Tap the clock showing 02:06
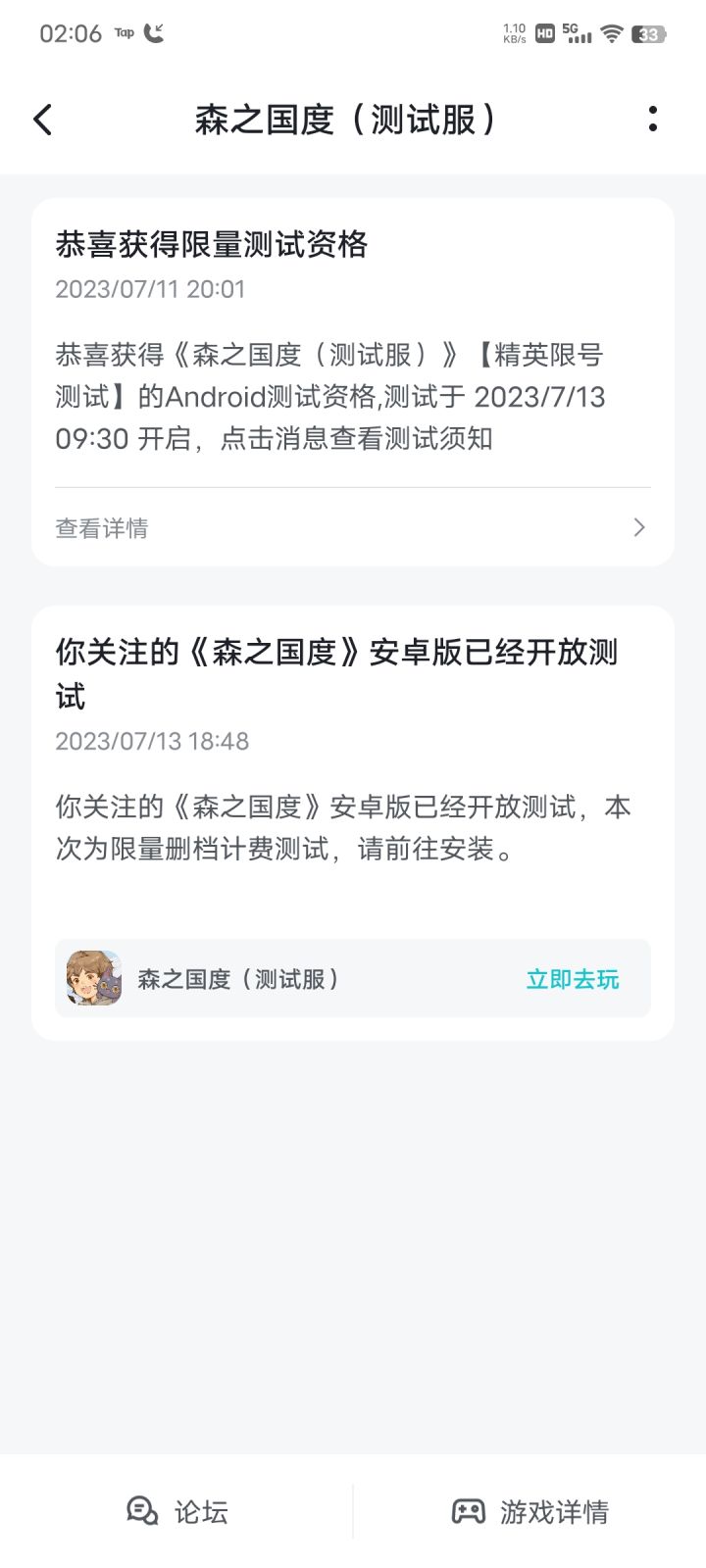 74,32
